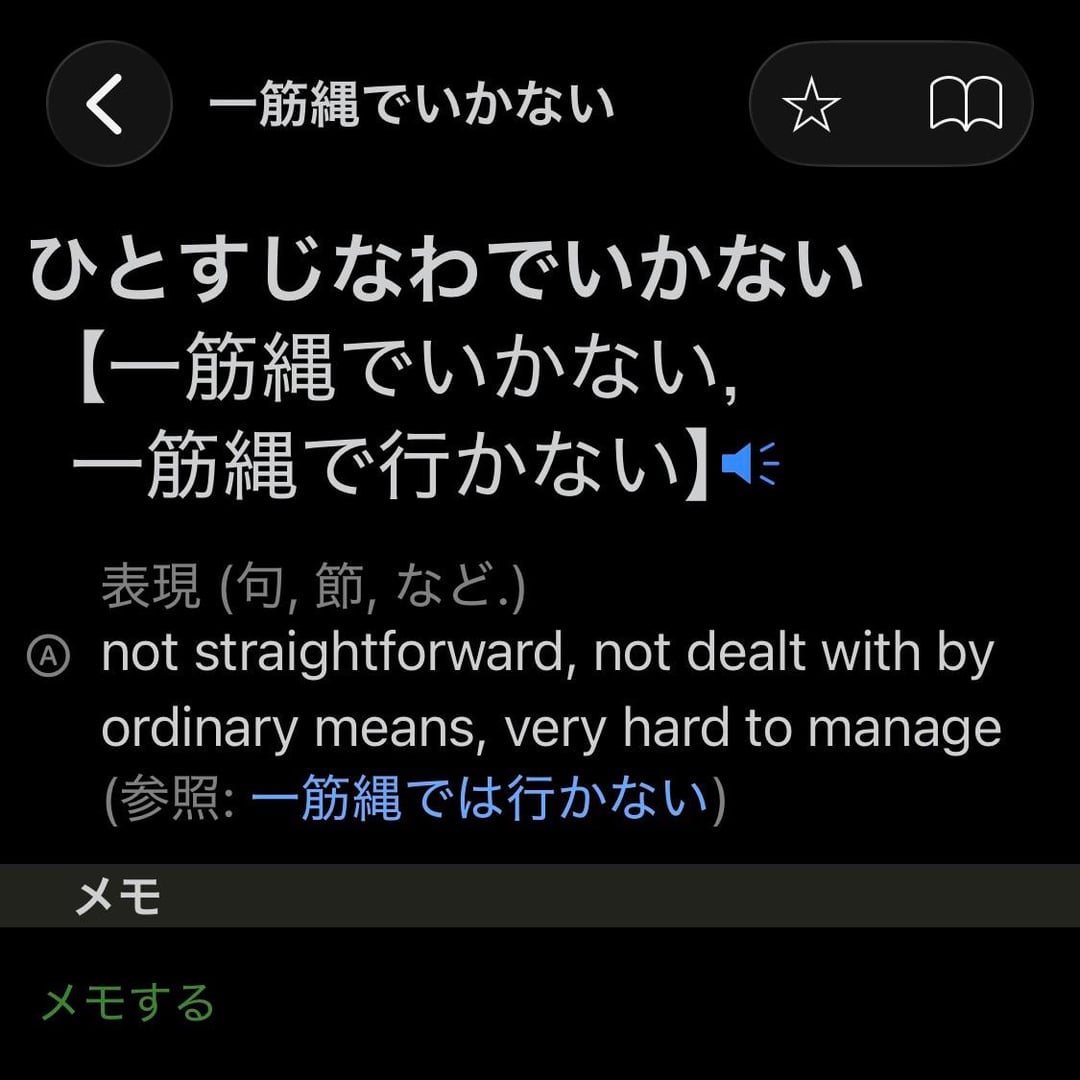Screen dimensions: 1080x1080
Task: Open the linked entry 一筋縄では行かない
Action: tap(479, 800)
